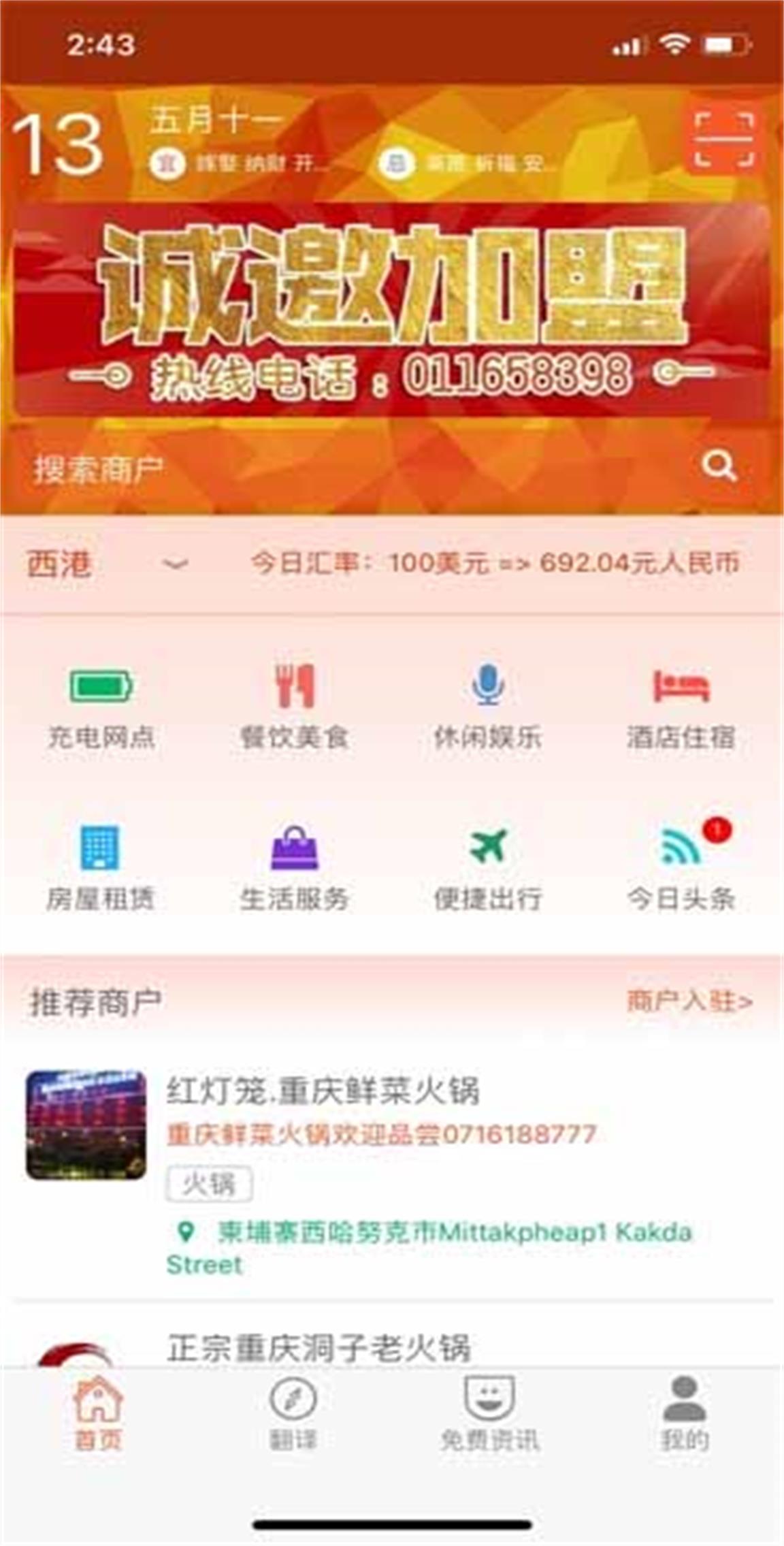This screenshot has width=784, height=1546.
Task: Open 生活服务 category
Action: (294, 869)
